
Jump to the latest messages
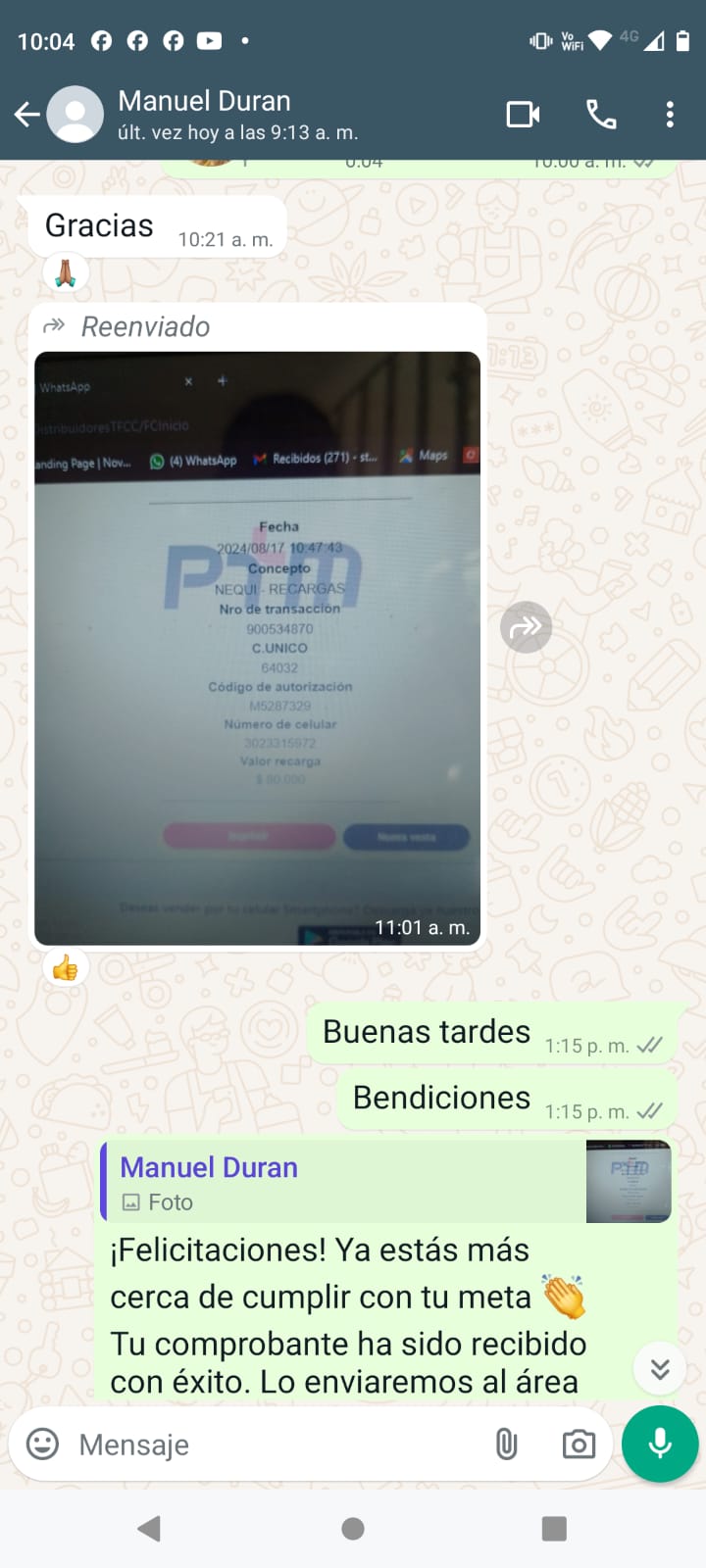[660, 1368]
